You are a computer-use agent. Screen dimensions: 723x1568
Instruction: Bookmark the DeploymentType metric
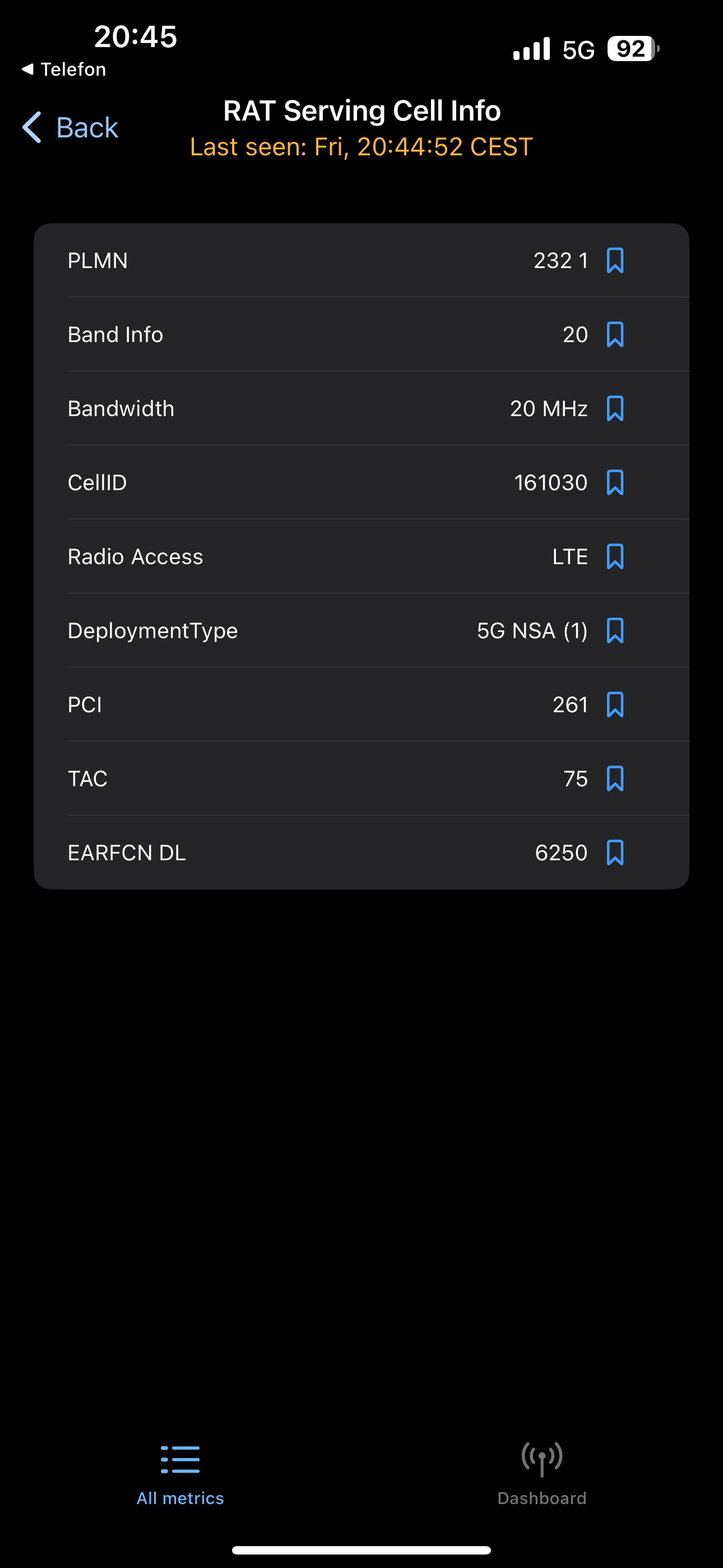pos(615,630)
